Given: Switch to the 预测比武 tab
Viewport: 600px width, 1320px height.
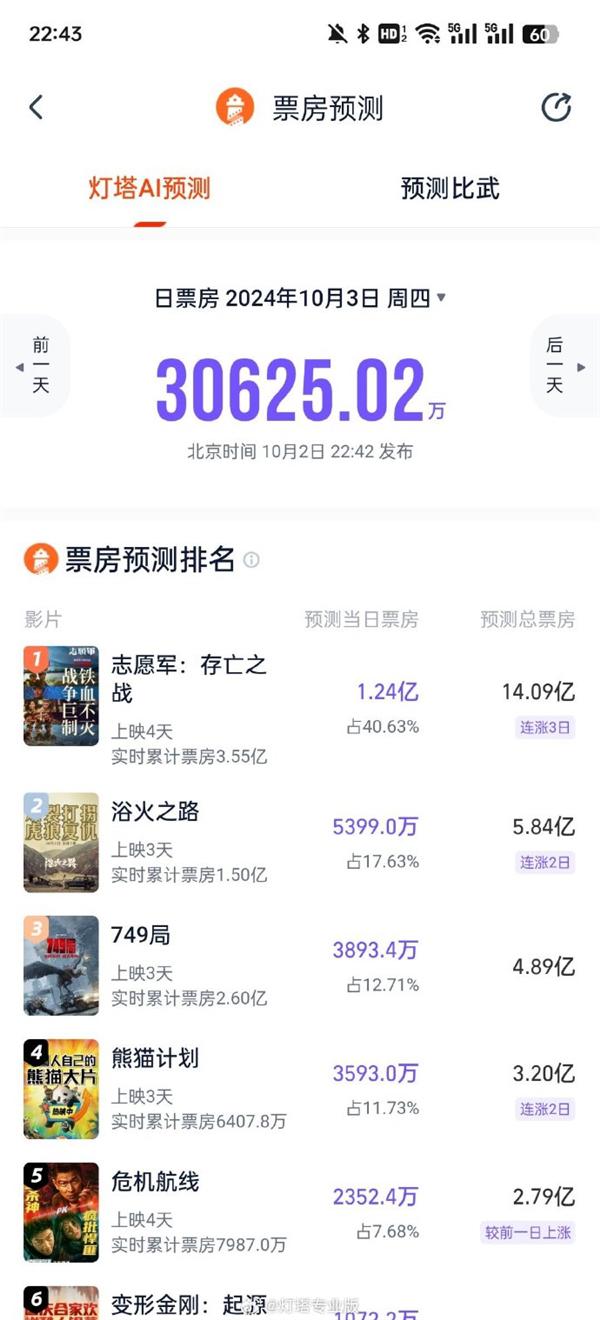Looking at the screenshot, I should pos(450,188).
